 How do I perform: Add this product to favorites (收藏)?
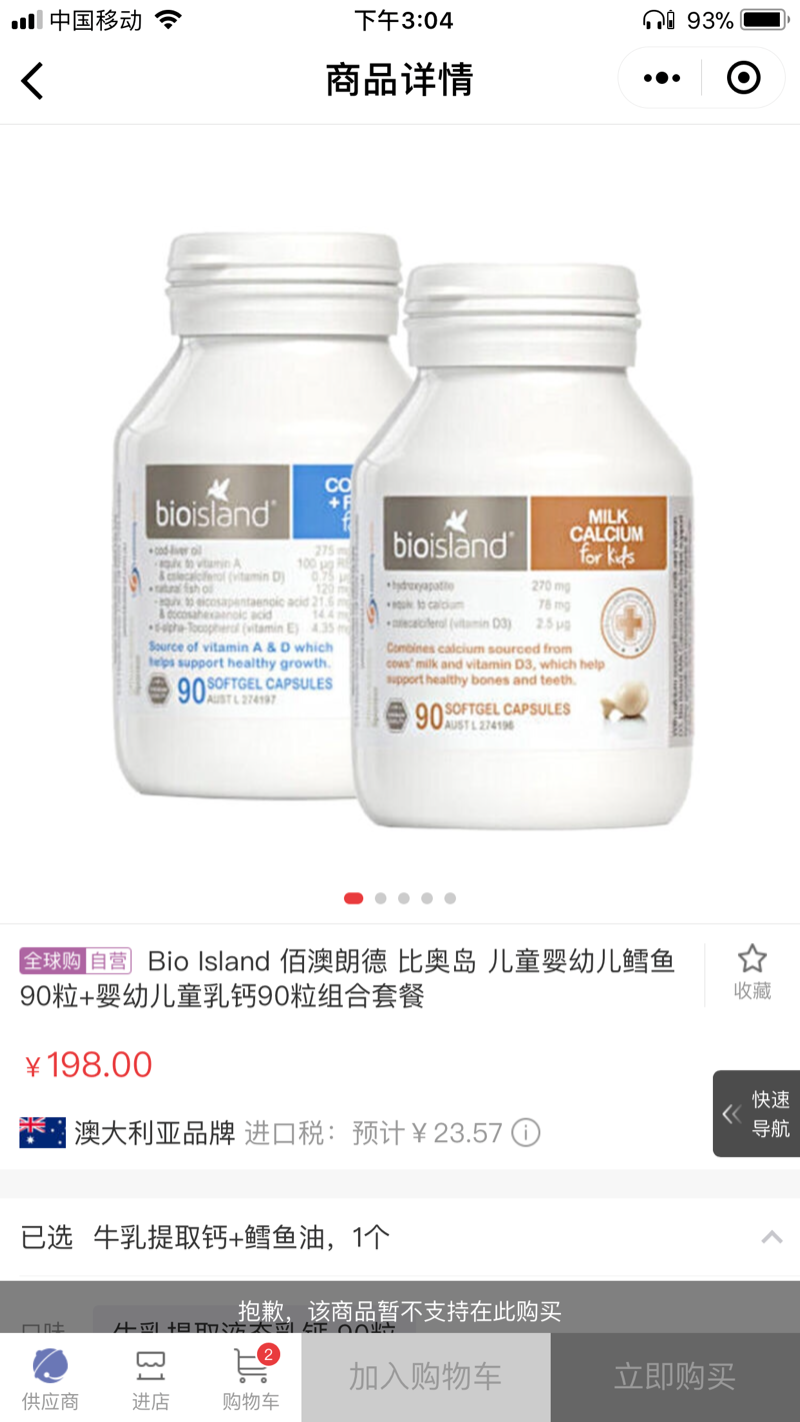[752, 972]
